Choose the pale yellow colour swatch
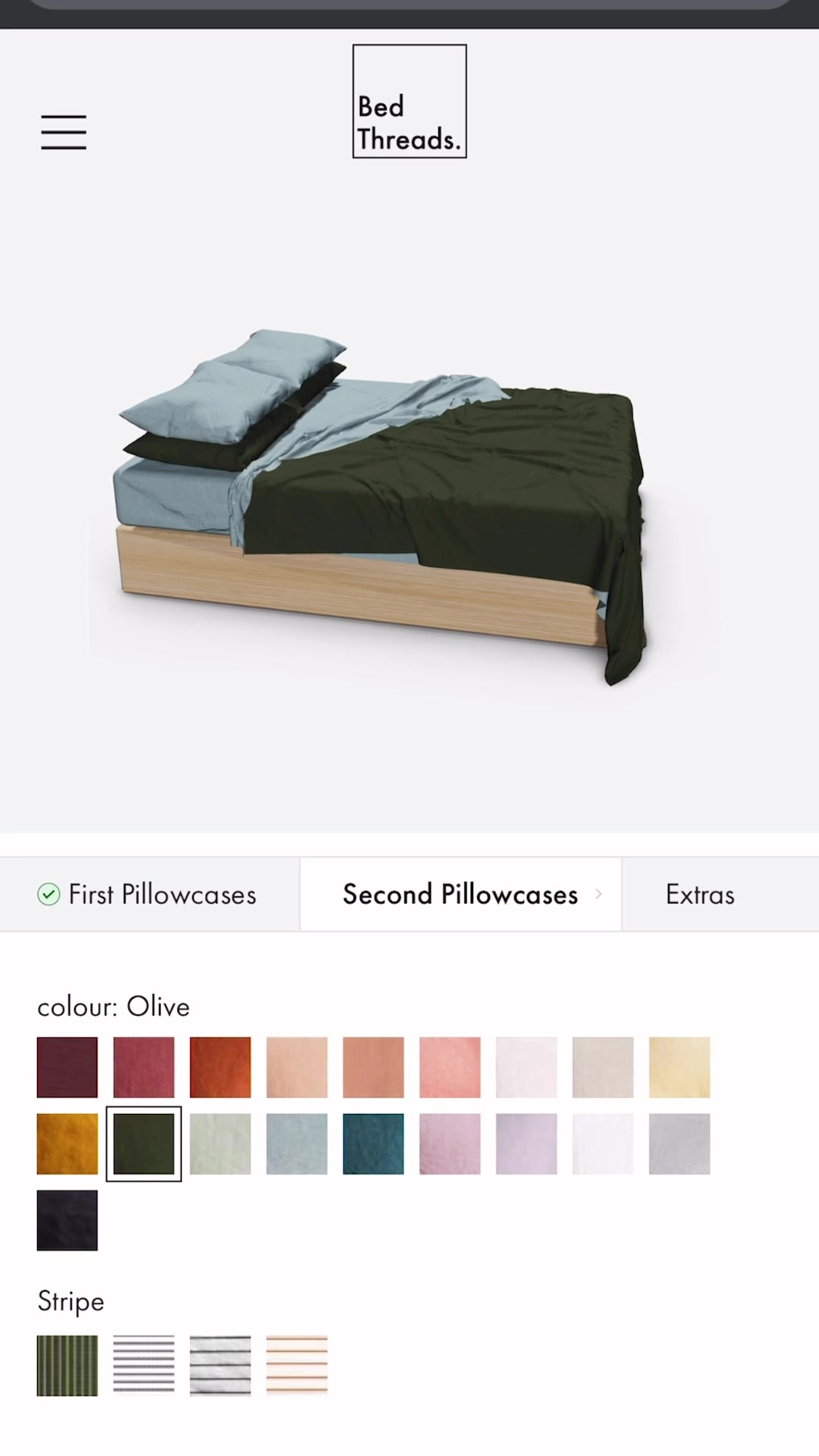The image size is (819, 1456). pos(679,1067)
